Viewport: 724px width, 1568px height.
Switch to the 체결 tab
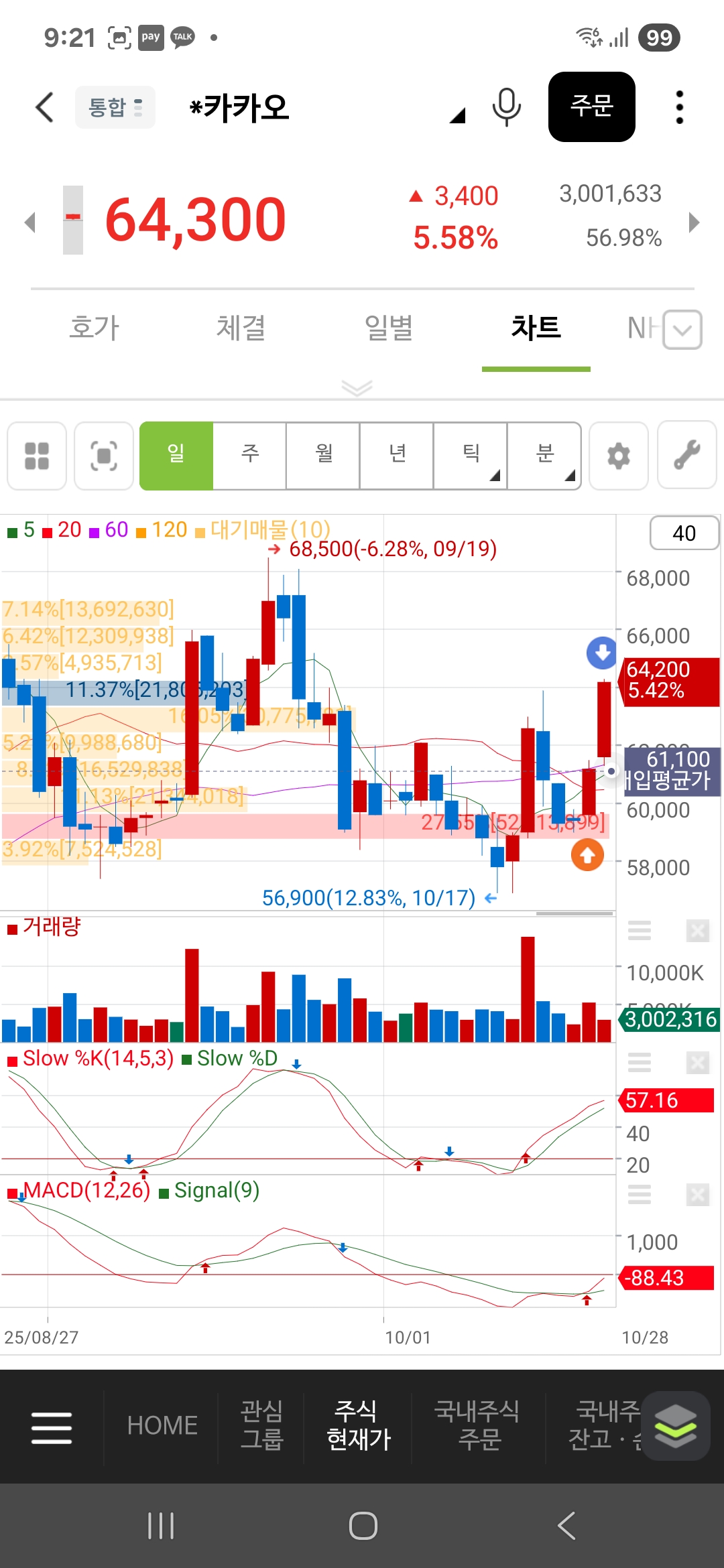coord(241,328)
